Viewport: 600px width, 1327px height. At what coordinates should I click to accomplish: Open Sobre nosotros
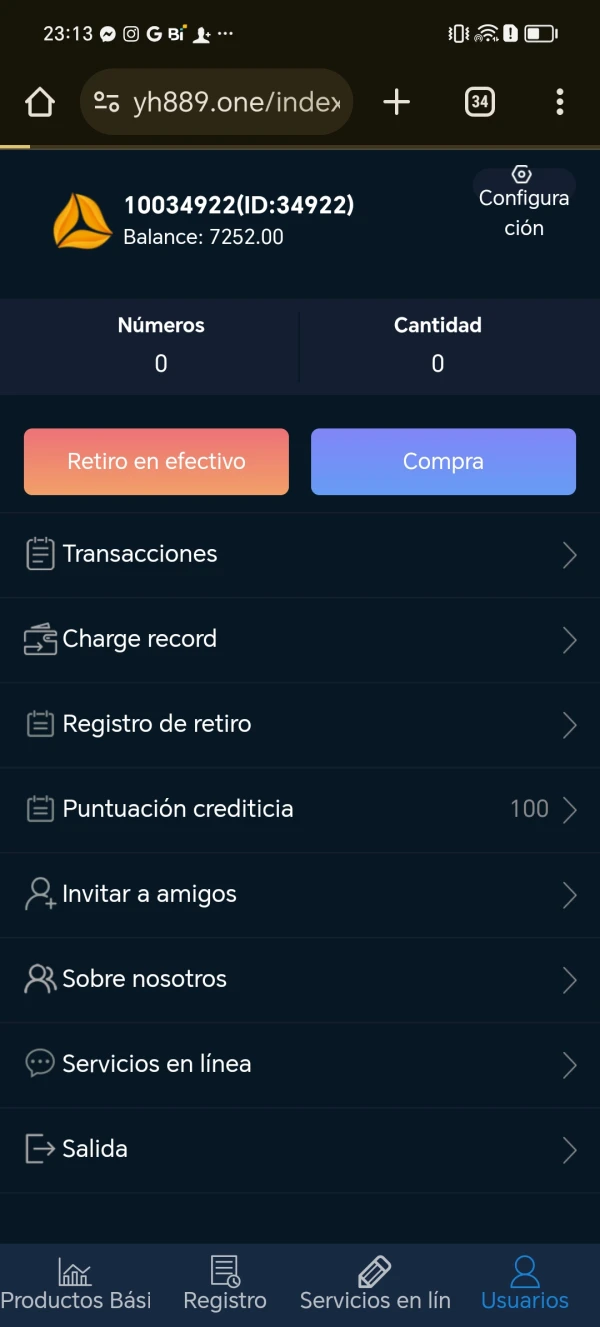(x=300, y=980)
